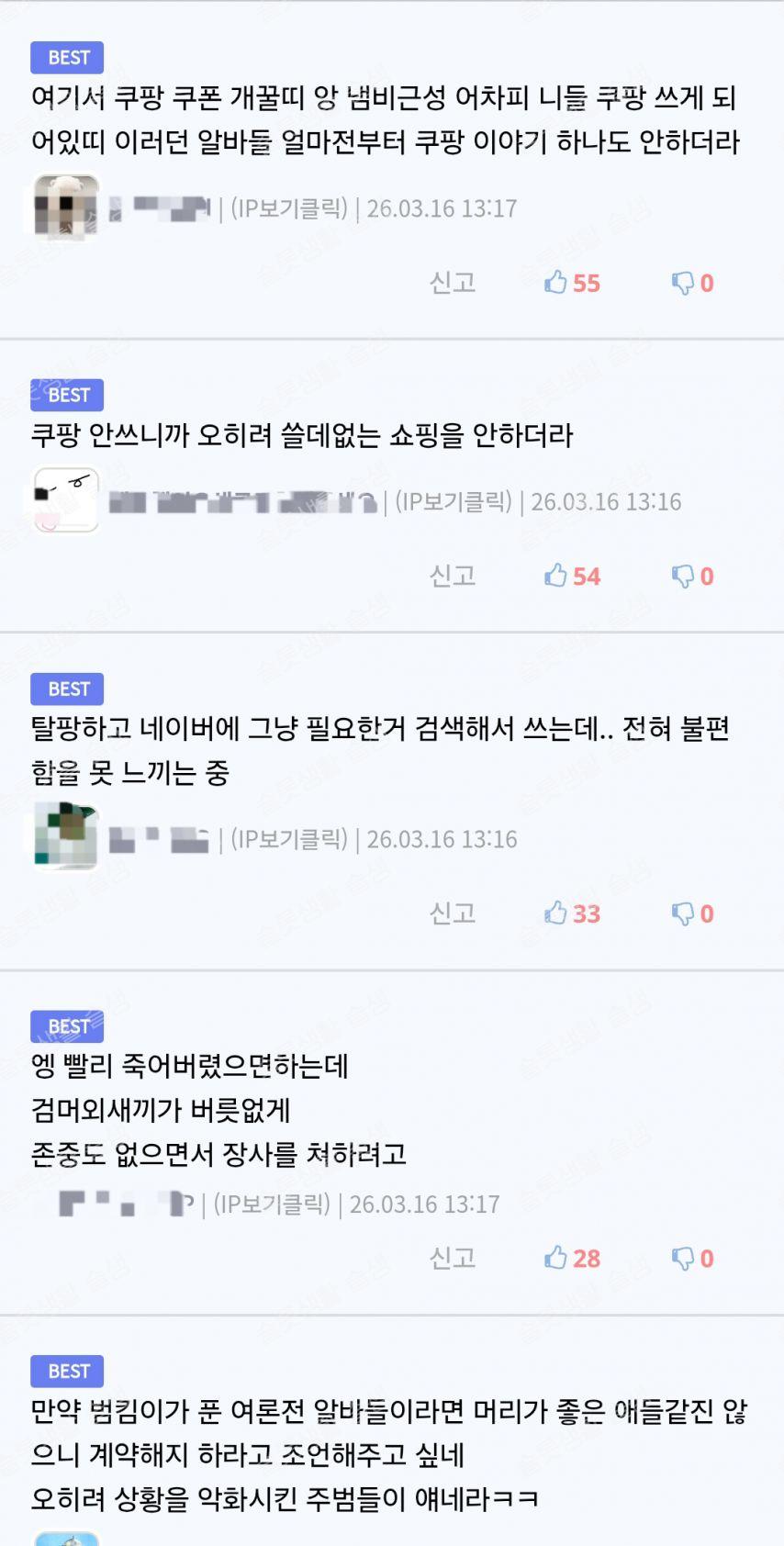
Task: Report the comment with 28 likes
Action: pyautogui.click(x=452, y=1258)
